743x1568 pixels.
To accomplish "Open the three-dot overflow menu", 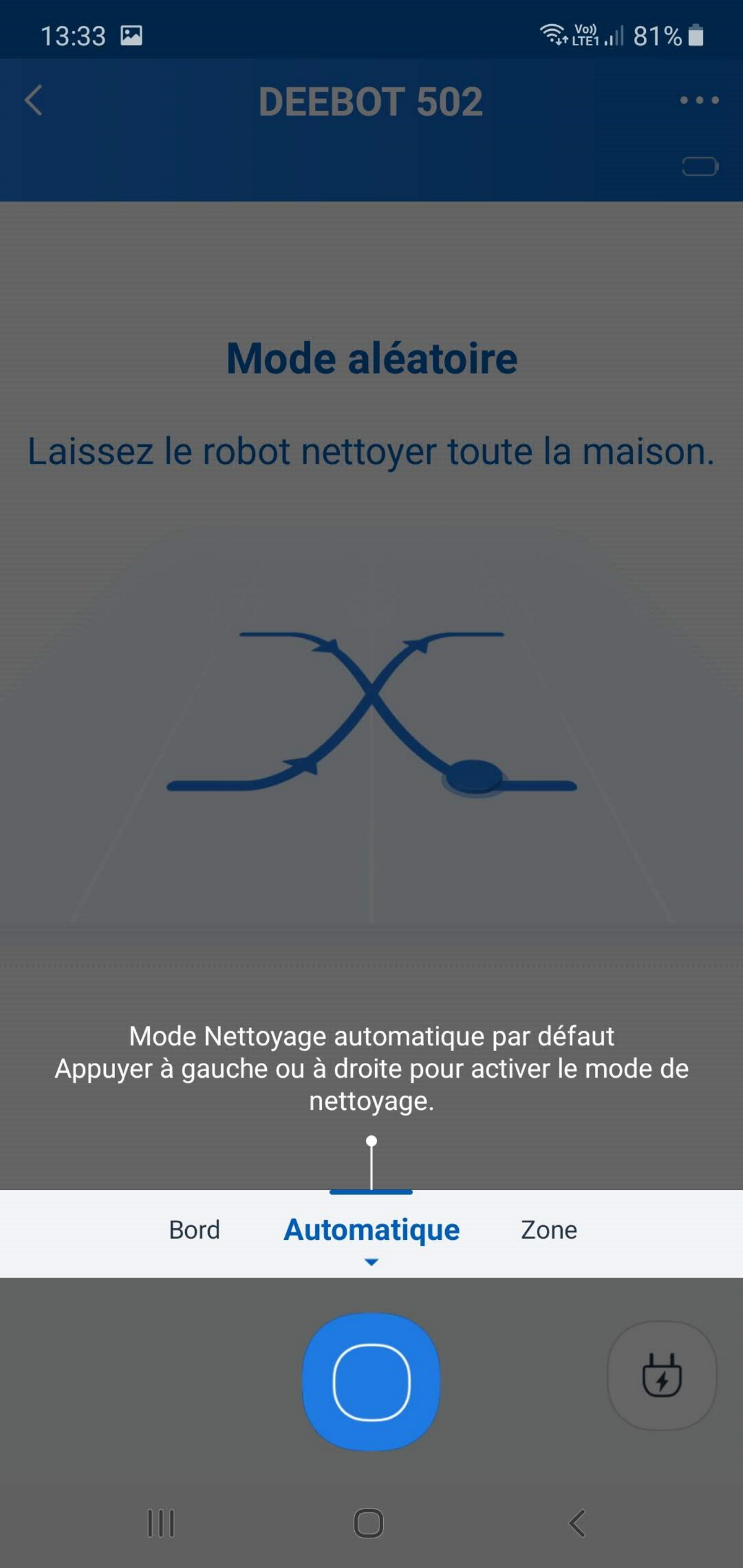I will (699, 100).
